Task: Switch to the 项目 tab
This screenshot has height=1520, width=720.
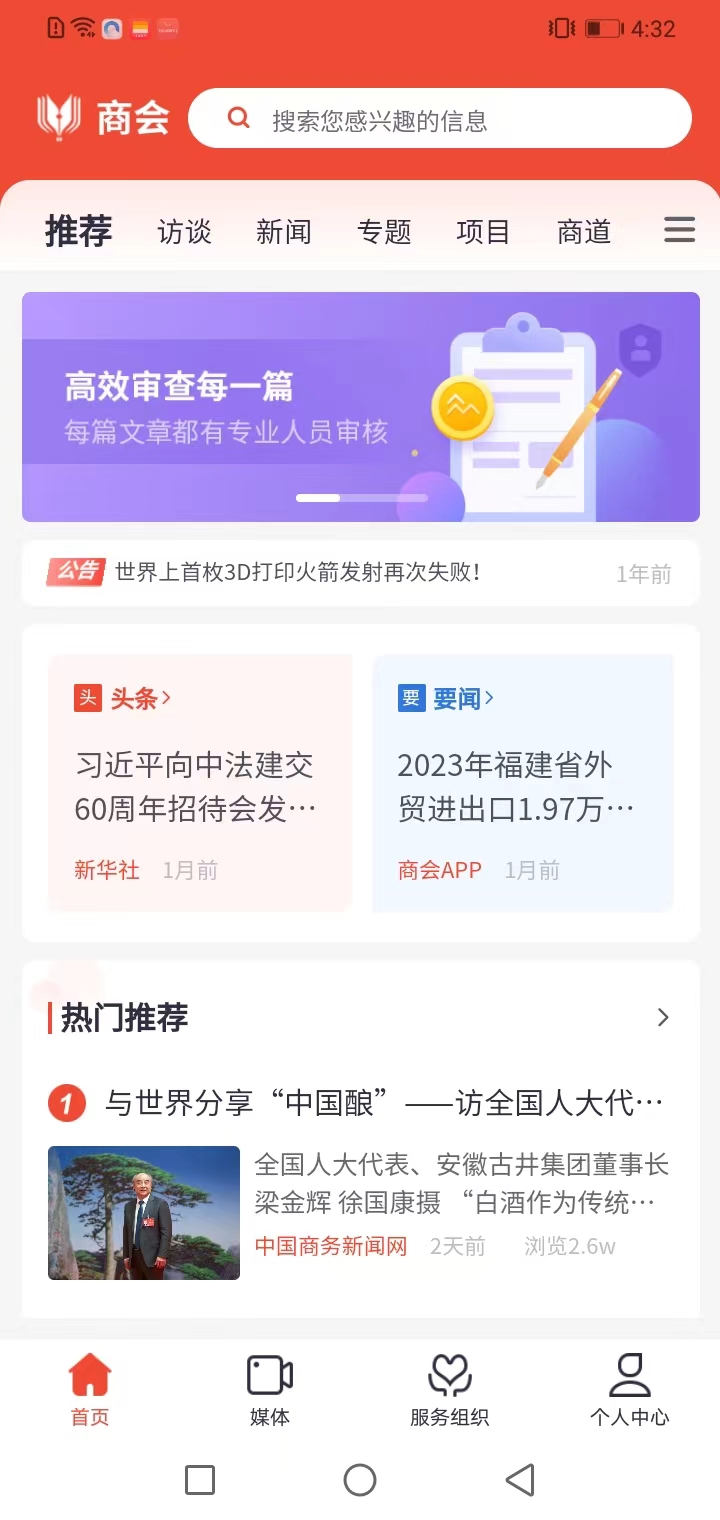Action: [x=484, y=232]
